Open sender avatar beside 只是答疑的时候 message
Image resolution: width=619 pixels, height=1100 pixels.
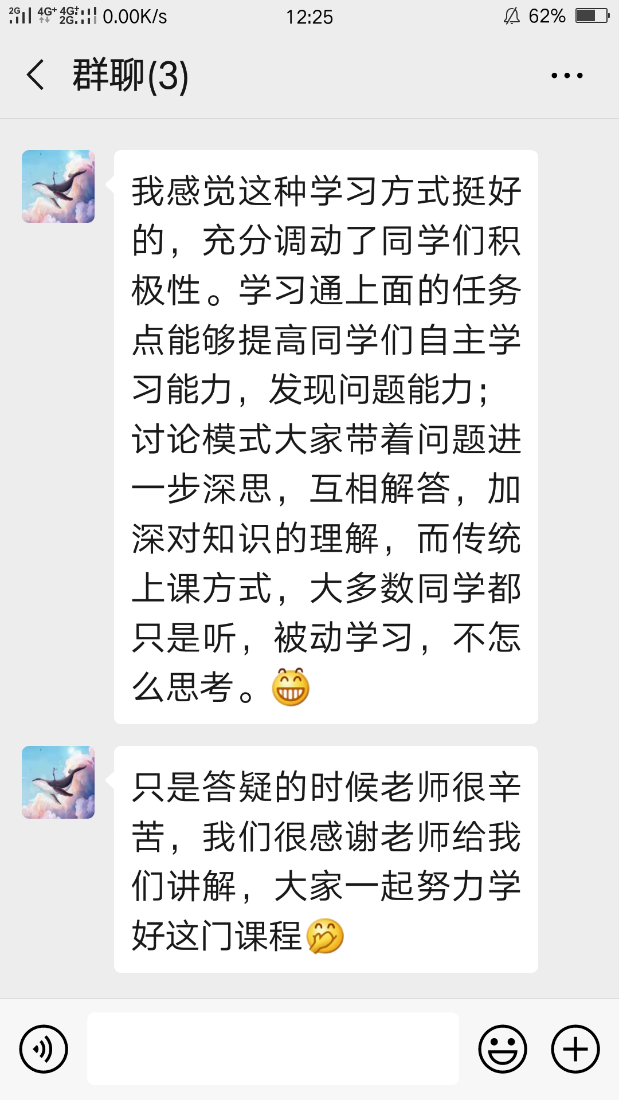58,782
